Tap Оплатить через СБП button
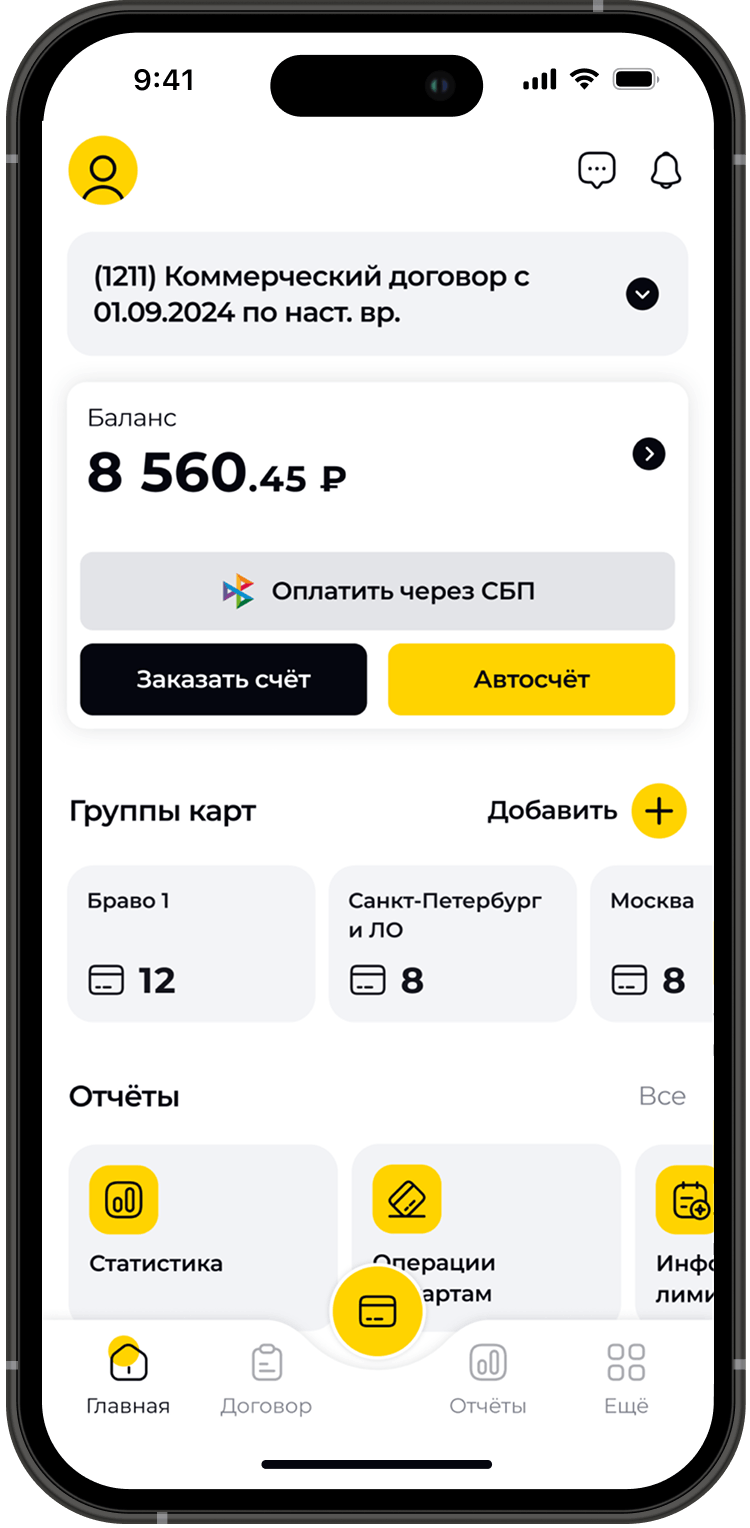This screenshot has height=1528, width=750. point(377,591)
